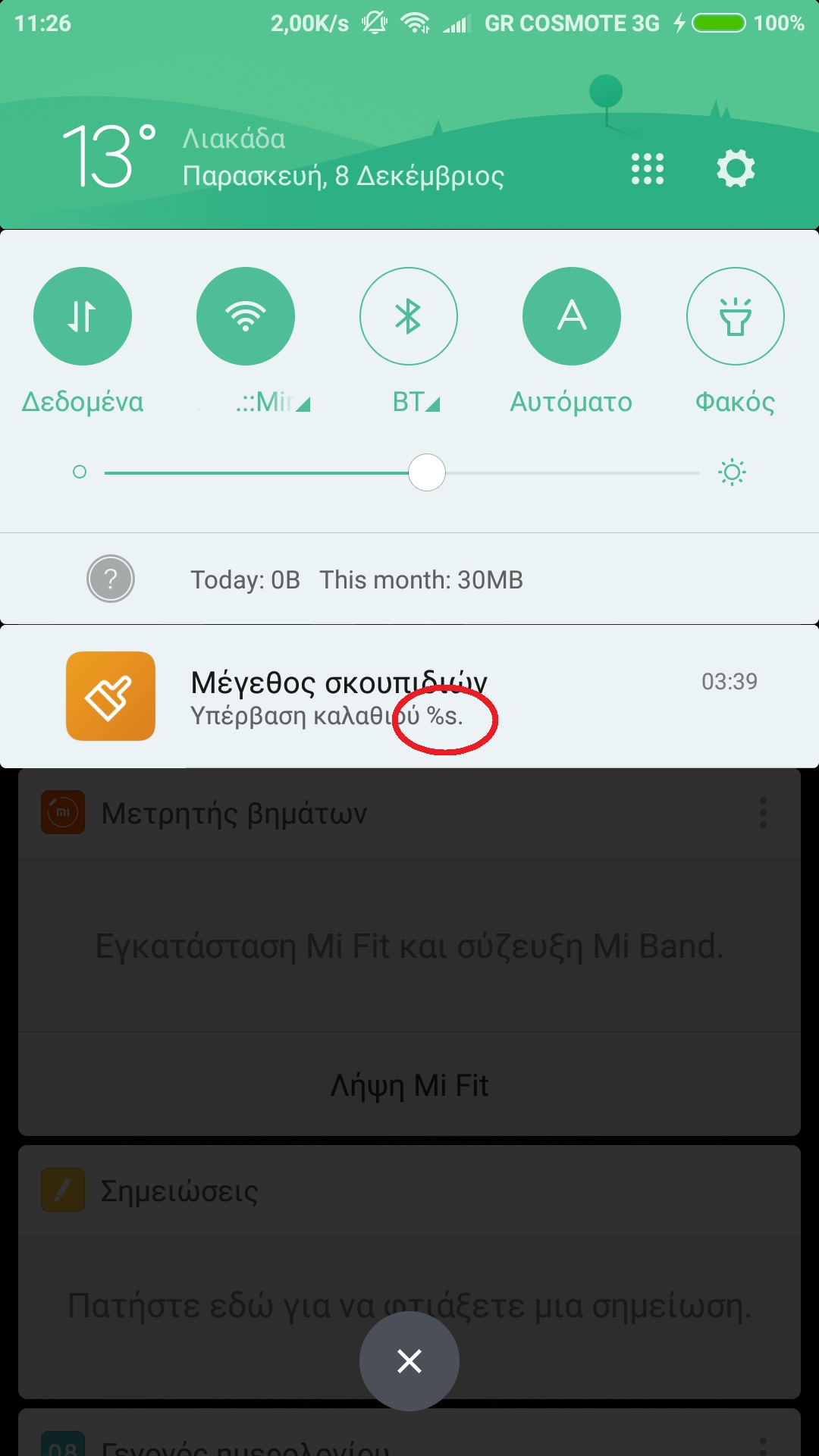819x1456 pixels.
Task: Close the panel with the X button
Action: click(409, 1361)
